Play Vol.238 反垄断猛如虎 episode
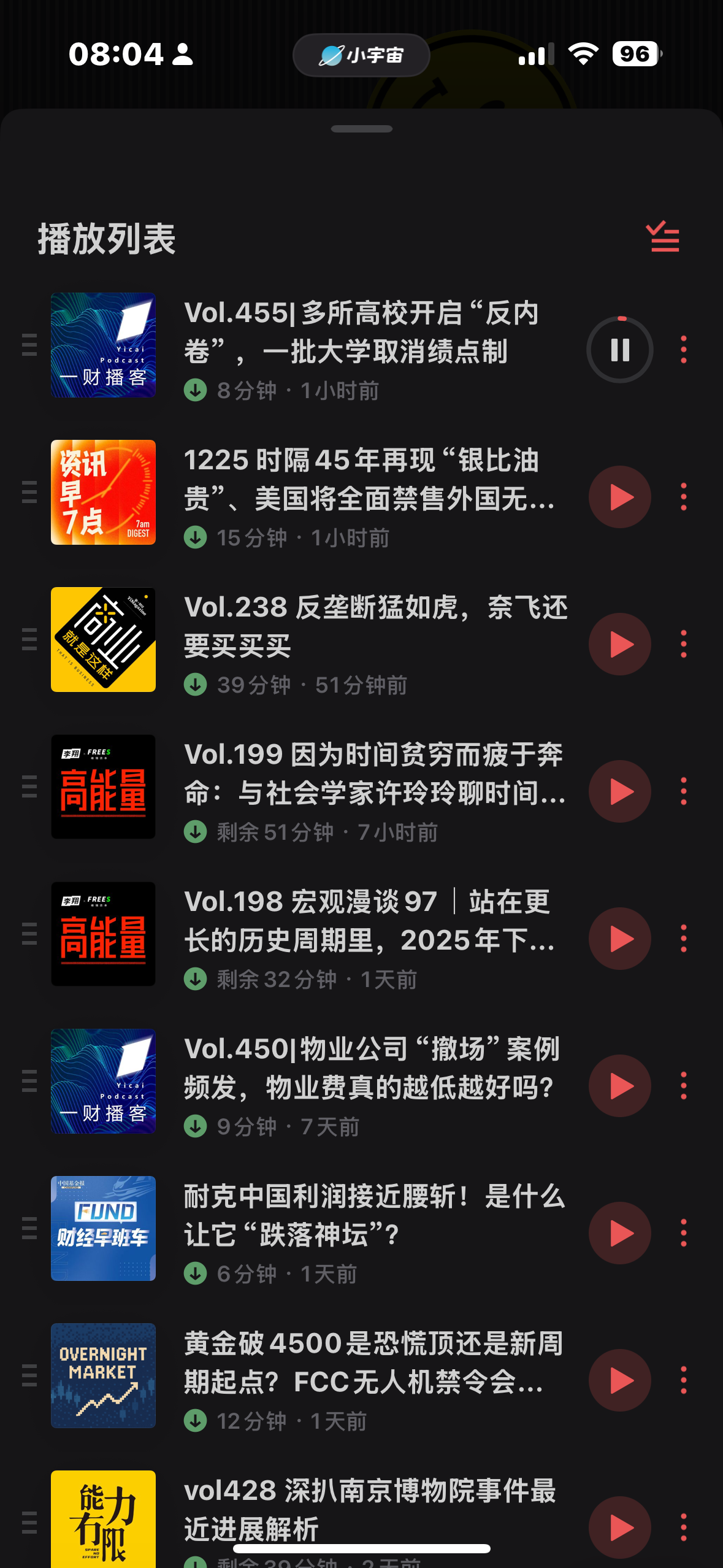The width and height of the screenshot is (723, 1568). point(620,644)
